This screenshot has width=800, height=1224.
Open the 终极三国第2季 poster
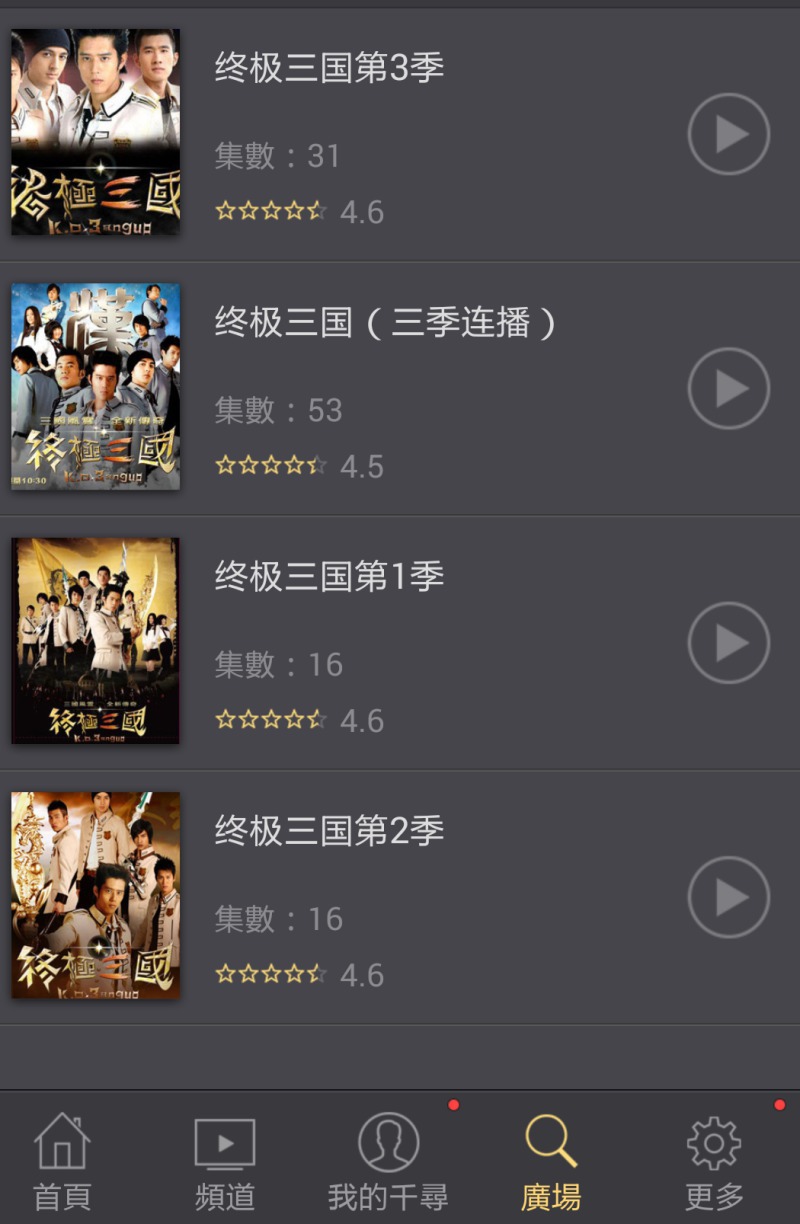[x=96, y=895]
